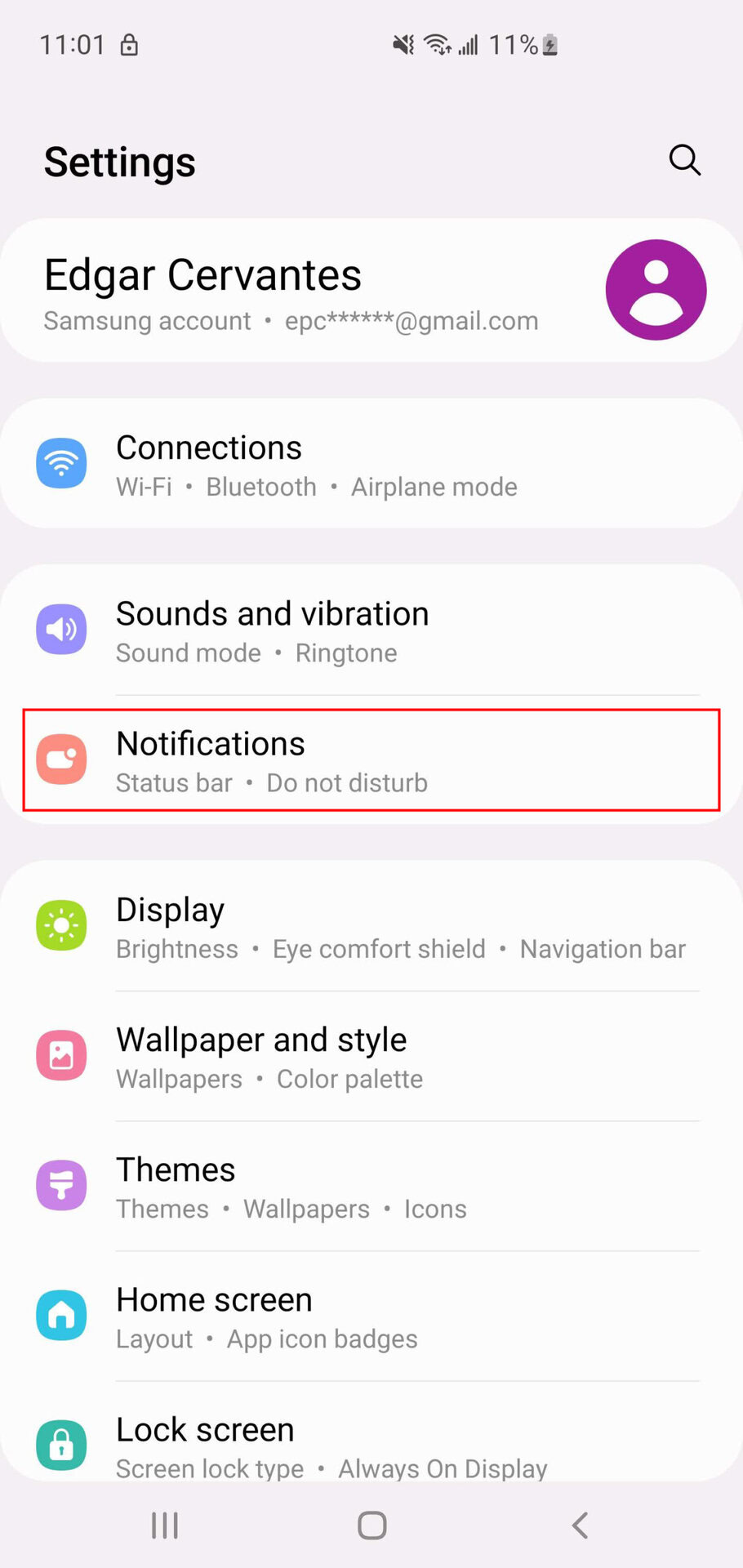
Task: Go to Home screen settings
Action: (371, 1316)
